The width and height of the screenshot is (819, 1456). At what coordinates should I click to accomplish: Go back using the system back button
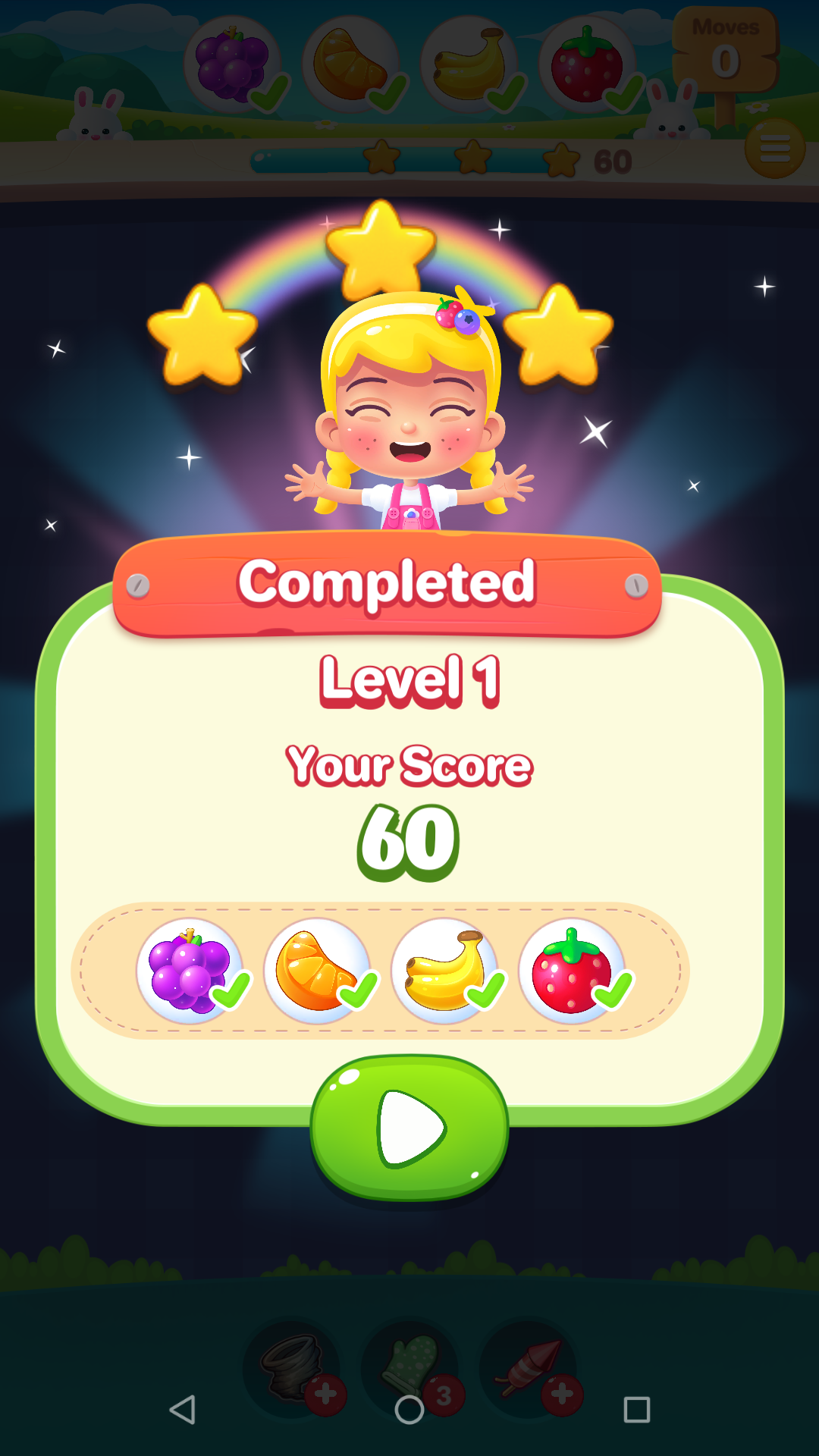(x=182, y=1410)
